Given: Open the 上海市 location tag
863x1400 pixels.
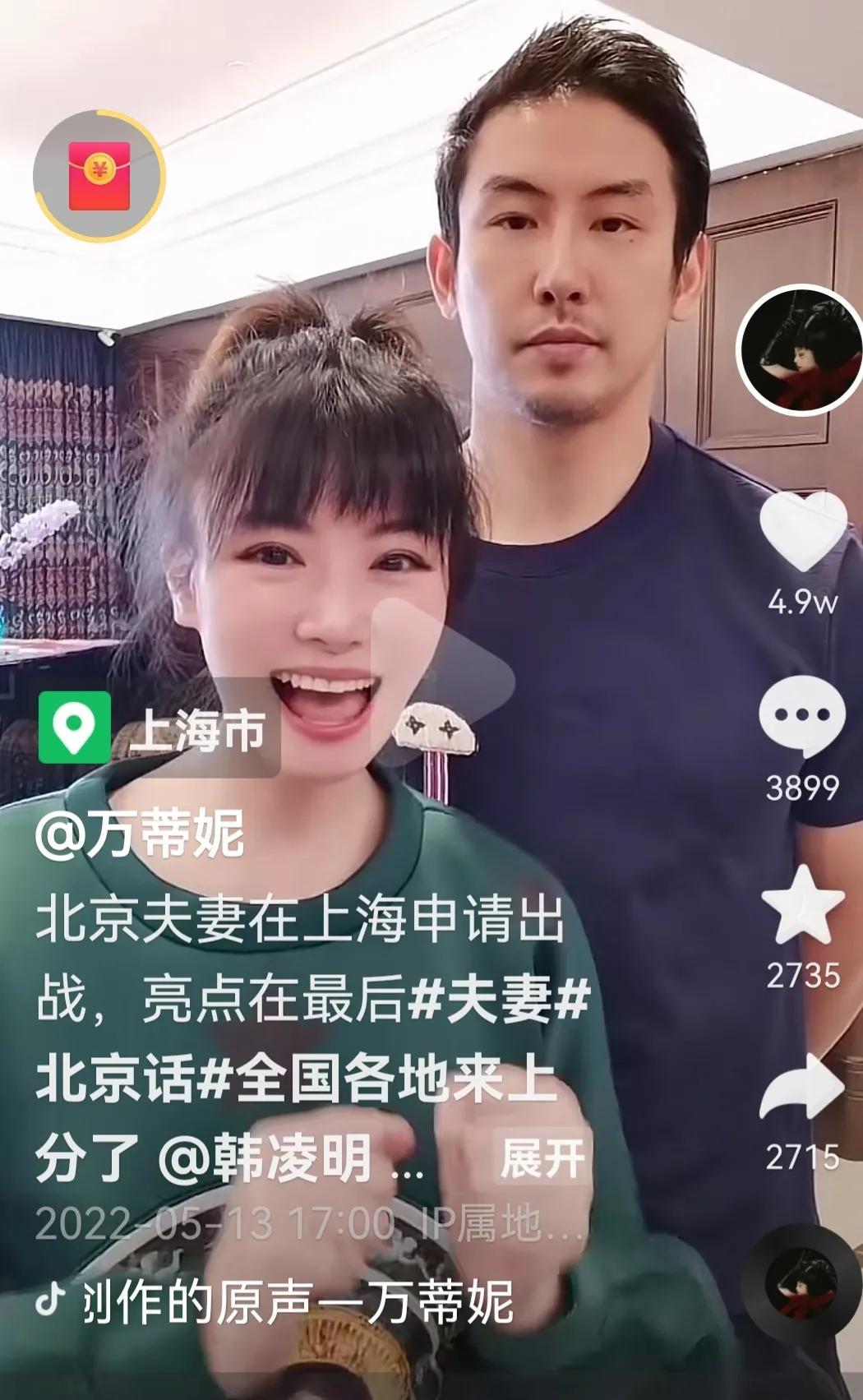Looking at the screenshot, I should (158, 728).
